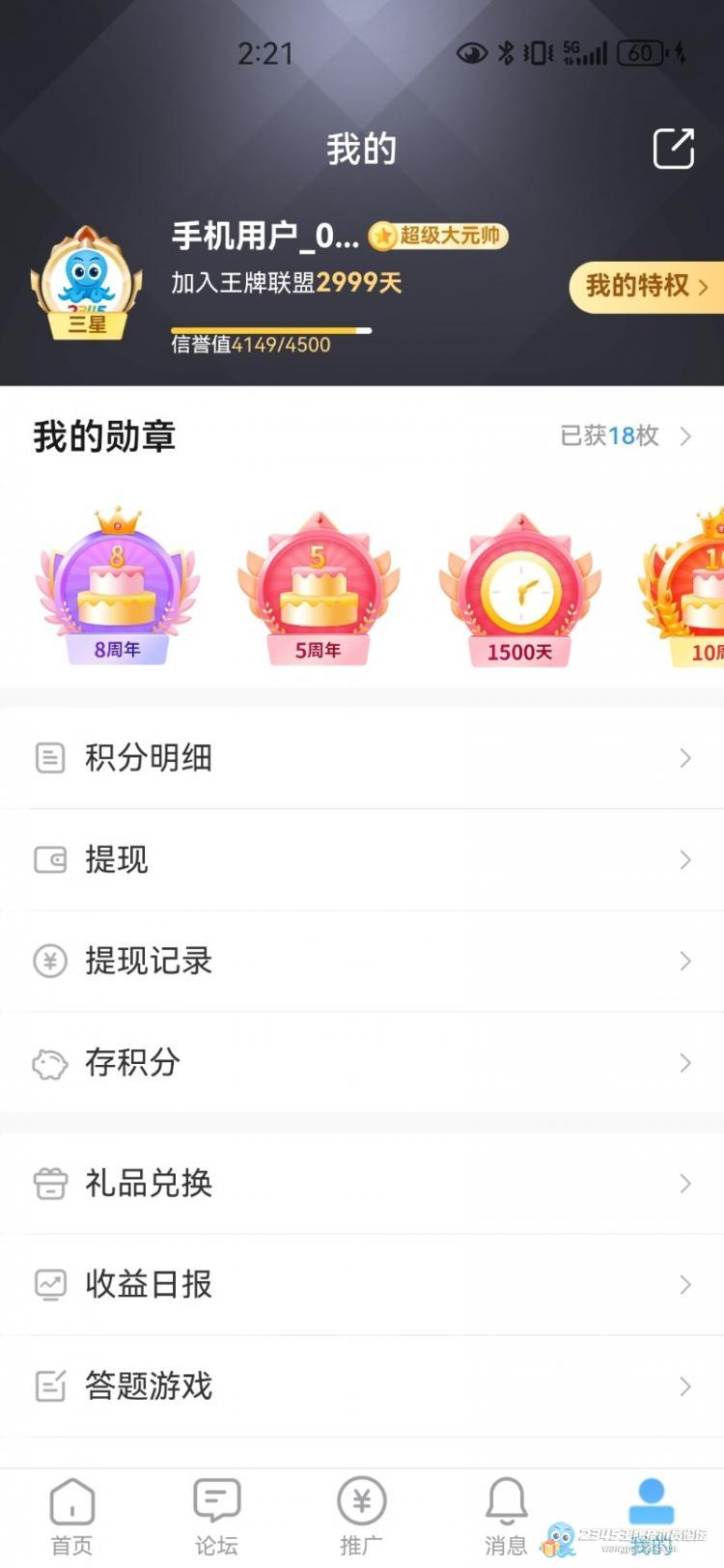Go to 提现 withdrawal

point(362,859)
